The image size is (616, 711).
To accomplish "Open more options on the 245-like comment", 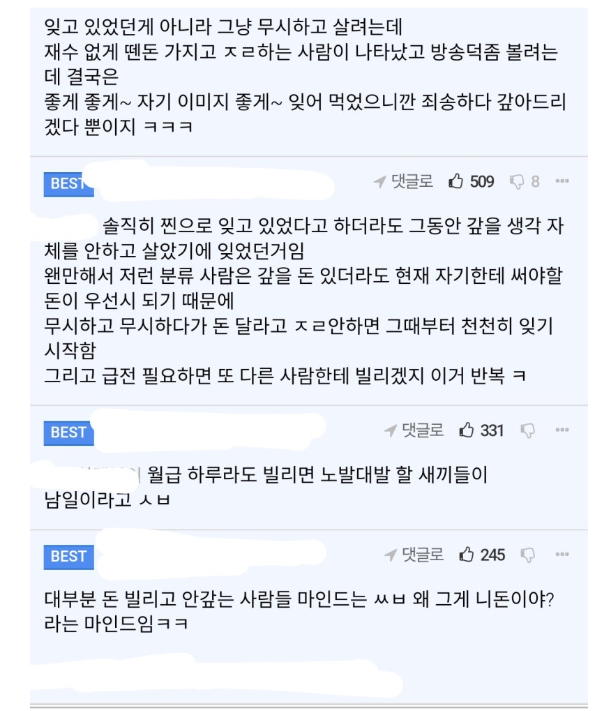I will [561, 556].
